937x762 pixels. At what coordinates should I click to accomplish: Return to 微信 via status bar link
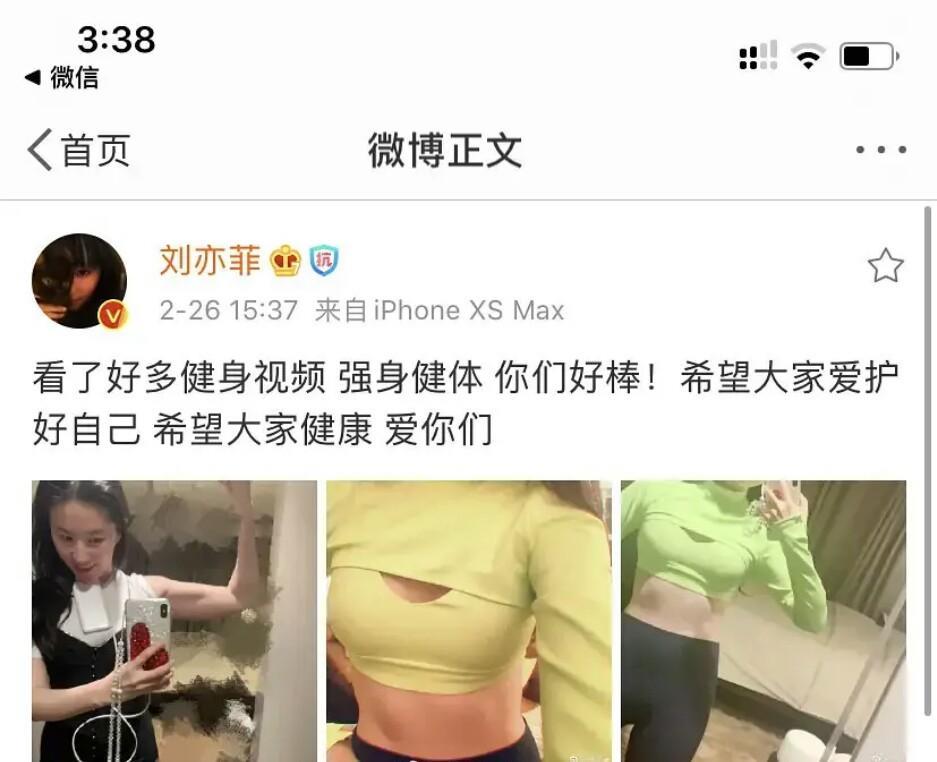62,77
